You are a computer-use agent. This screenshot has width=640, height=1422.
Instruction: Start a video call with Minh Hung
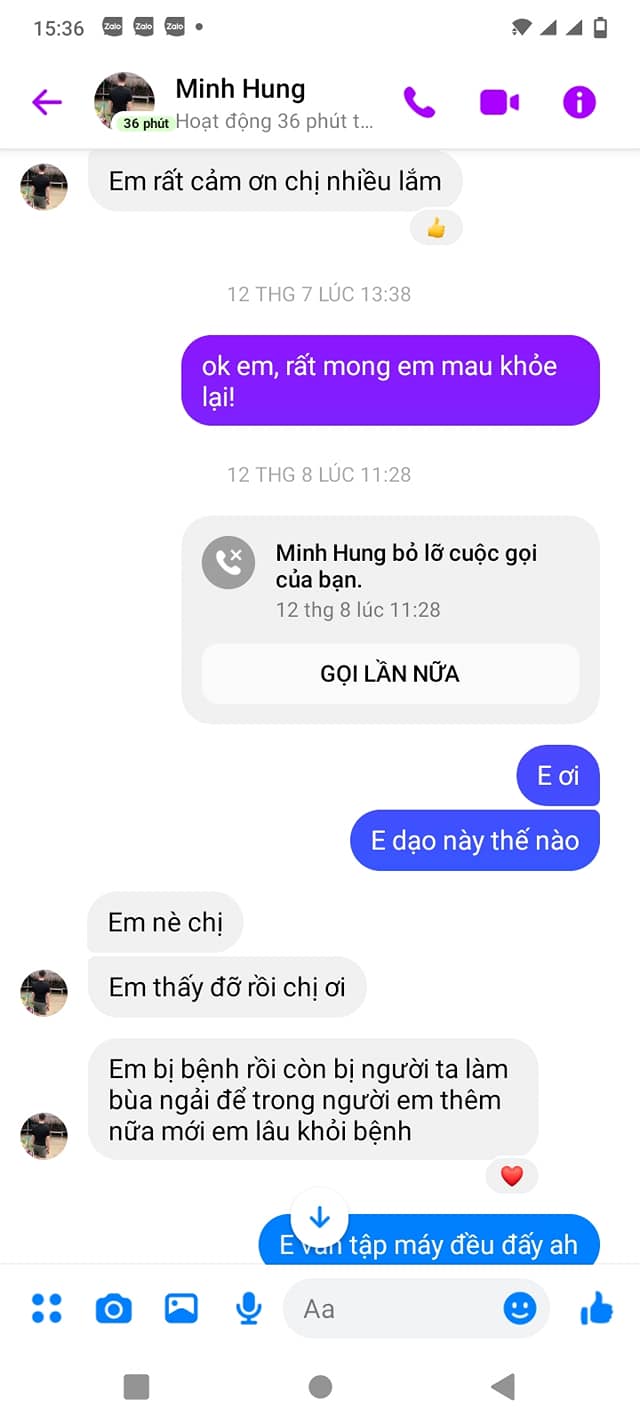click(499, 102)
